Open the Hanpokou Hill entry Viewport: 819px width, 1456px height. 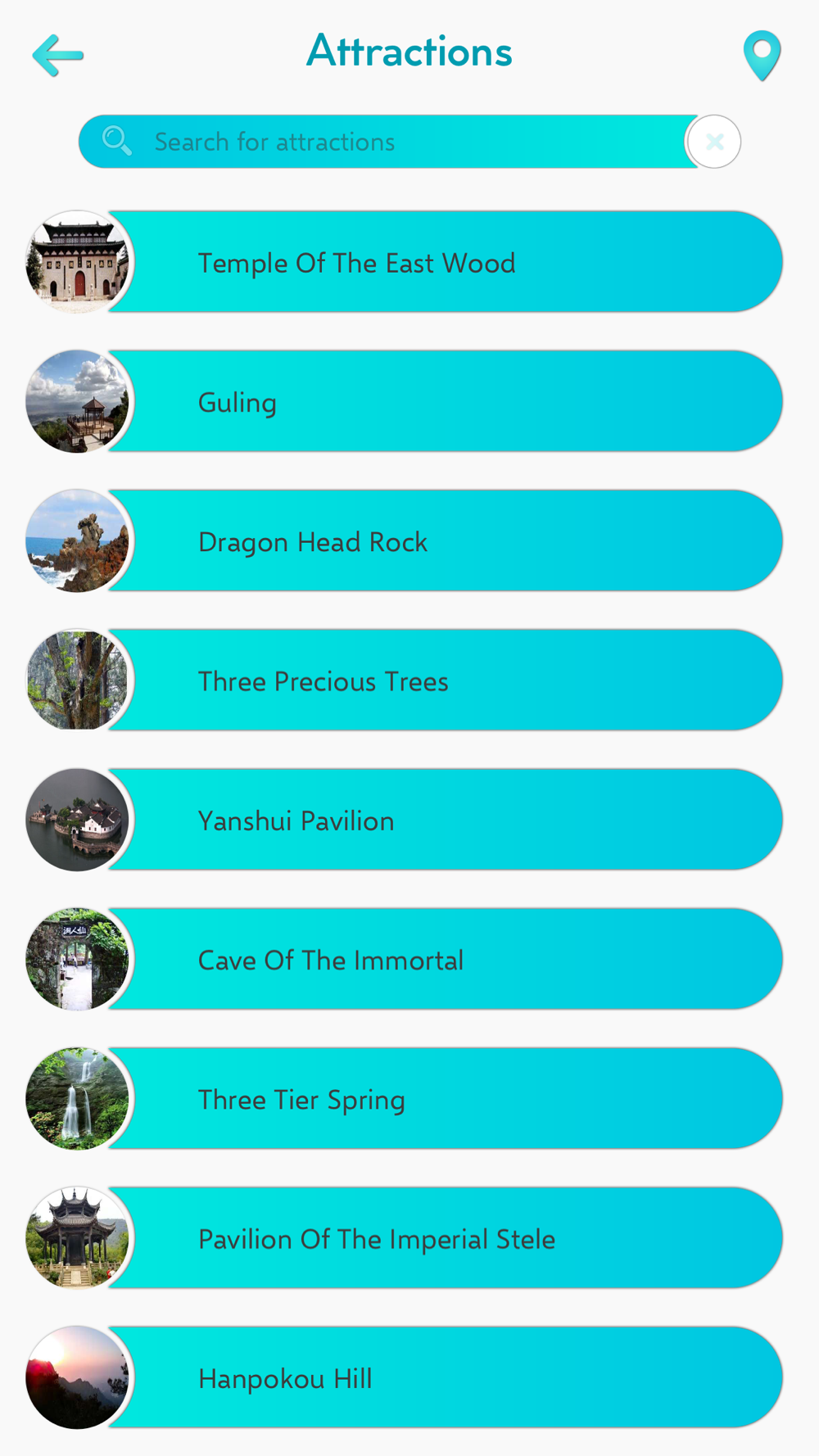[442, 1377]
